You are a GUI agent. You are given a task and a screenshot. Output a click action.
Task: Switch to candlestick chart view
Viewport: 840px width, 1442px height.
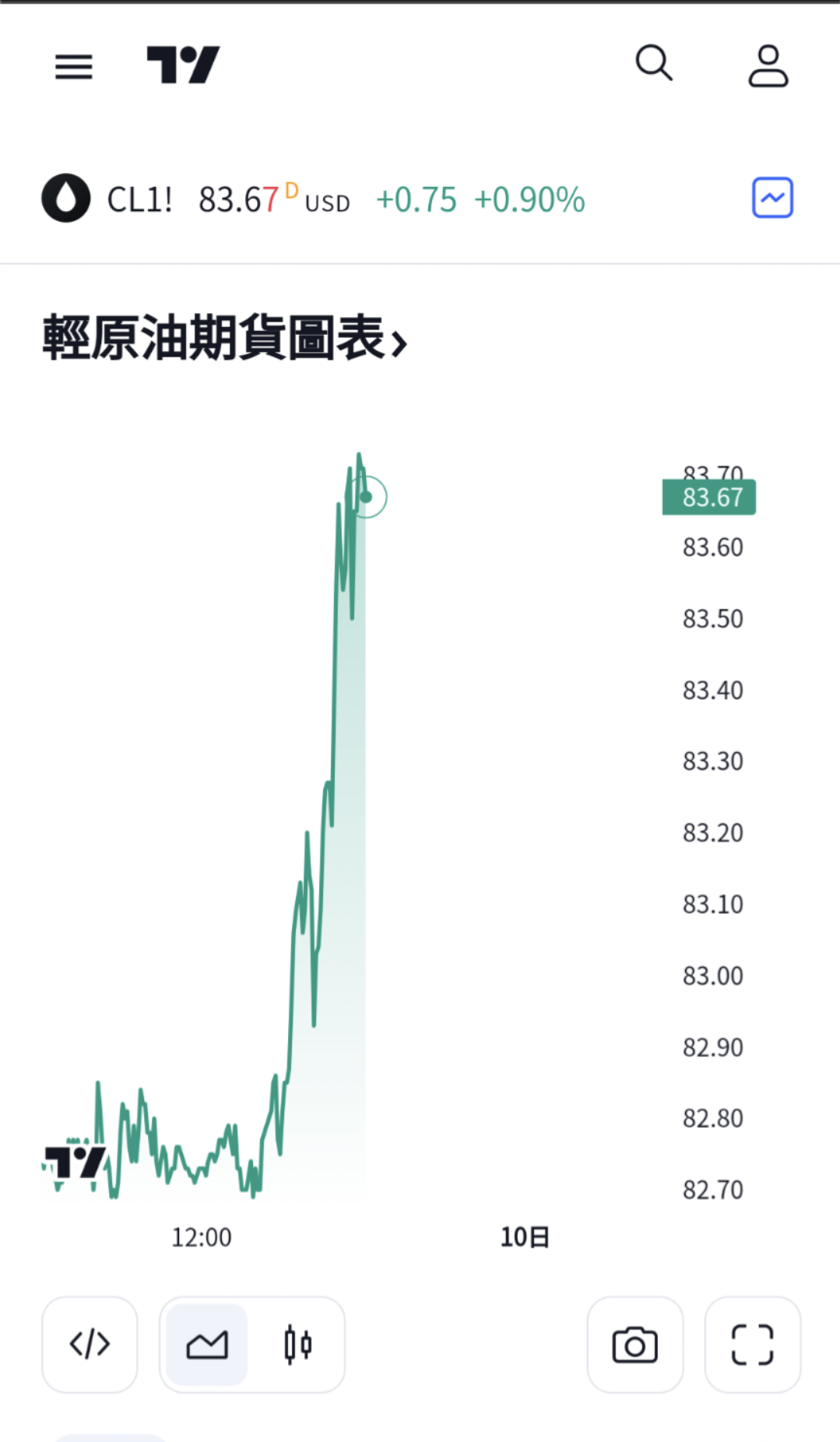[298, 1345]
